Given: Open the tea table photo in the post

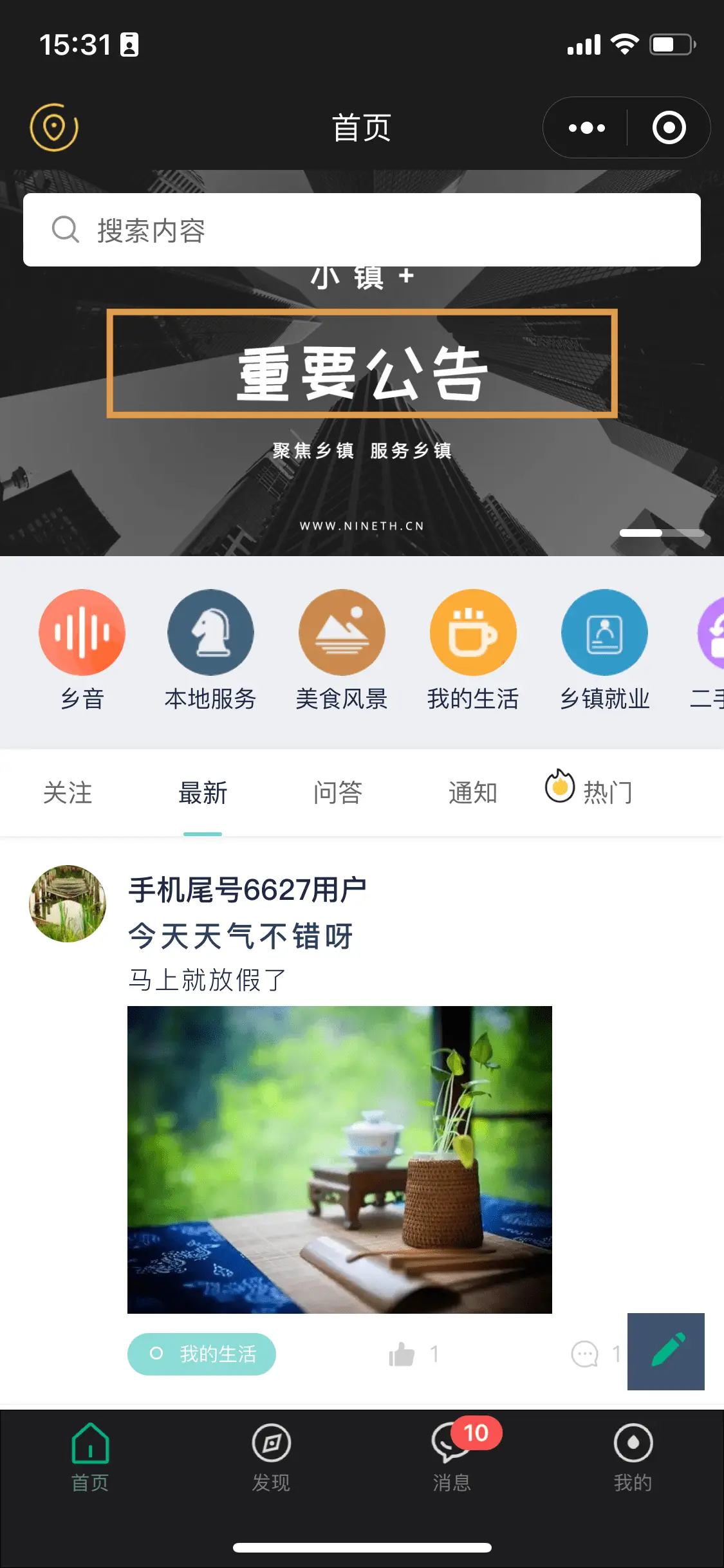Looking at the screenshot, I should click(339, 1159).
